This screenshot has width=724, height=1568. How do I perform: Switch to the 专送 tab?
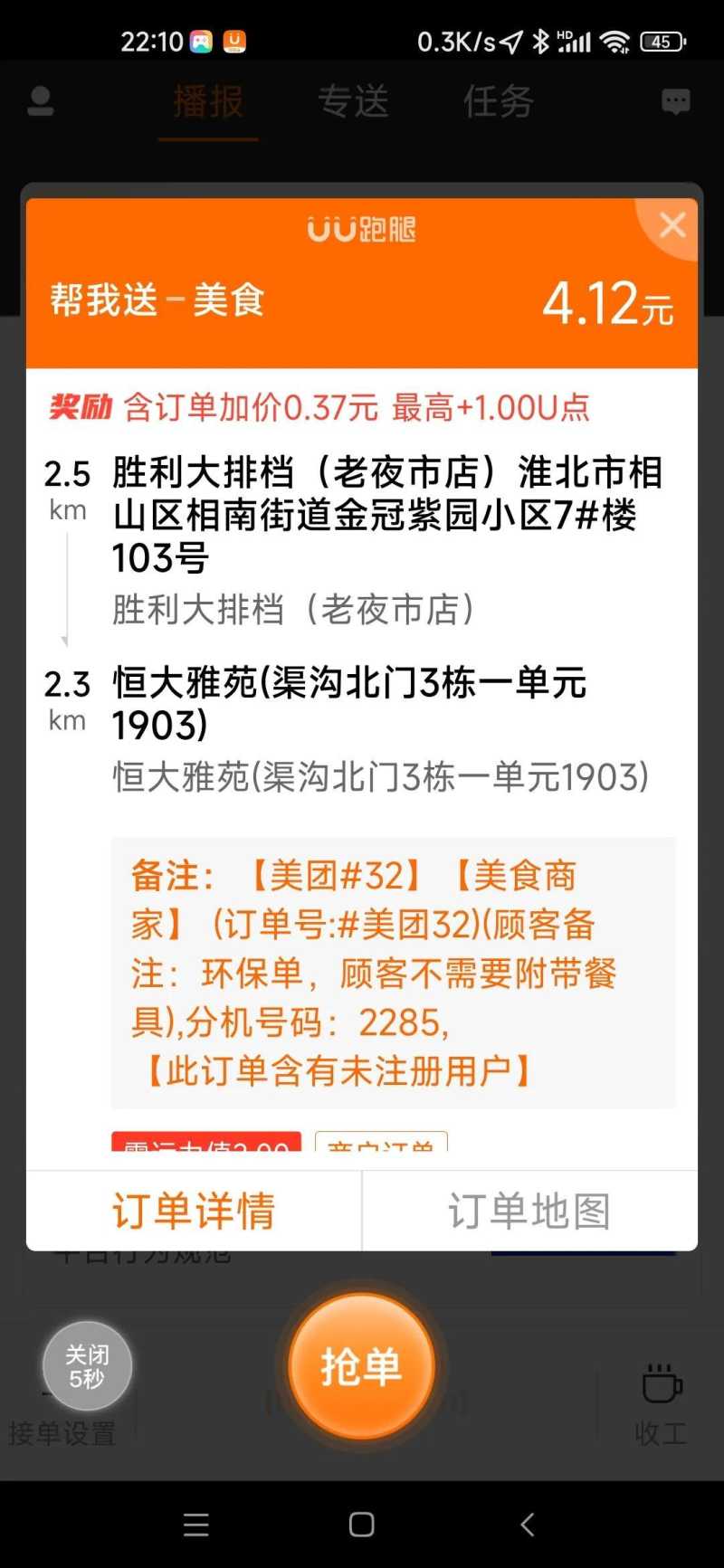pos(353,101)
